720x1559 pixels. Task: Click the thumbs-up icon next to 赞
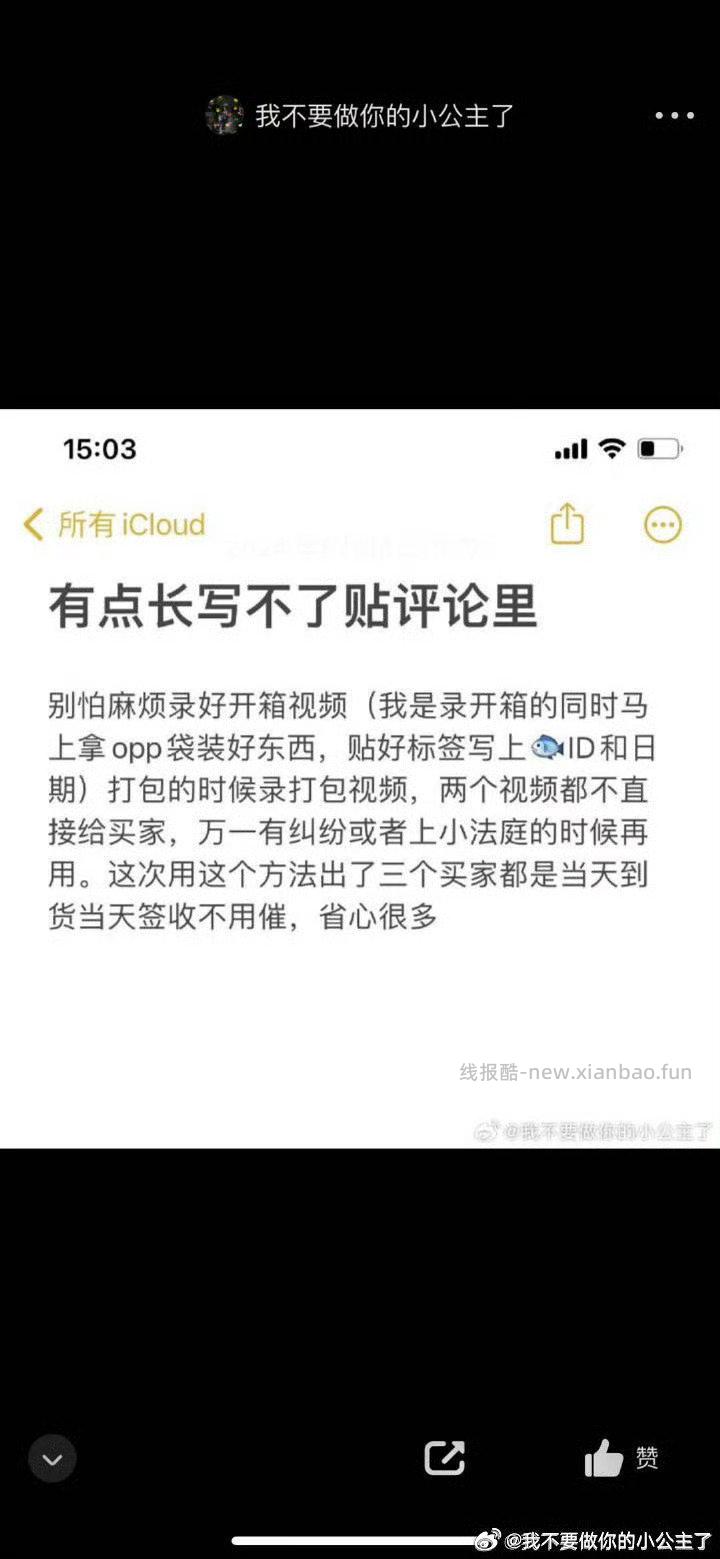click(x=604, y=1458)
